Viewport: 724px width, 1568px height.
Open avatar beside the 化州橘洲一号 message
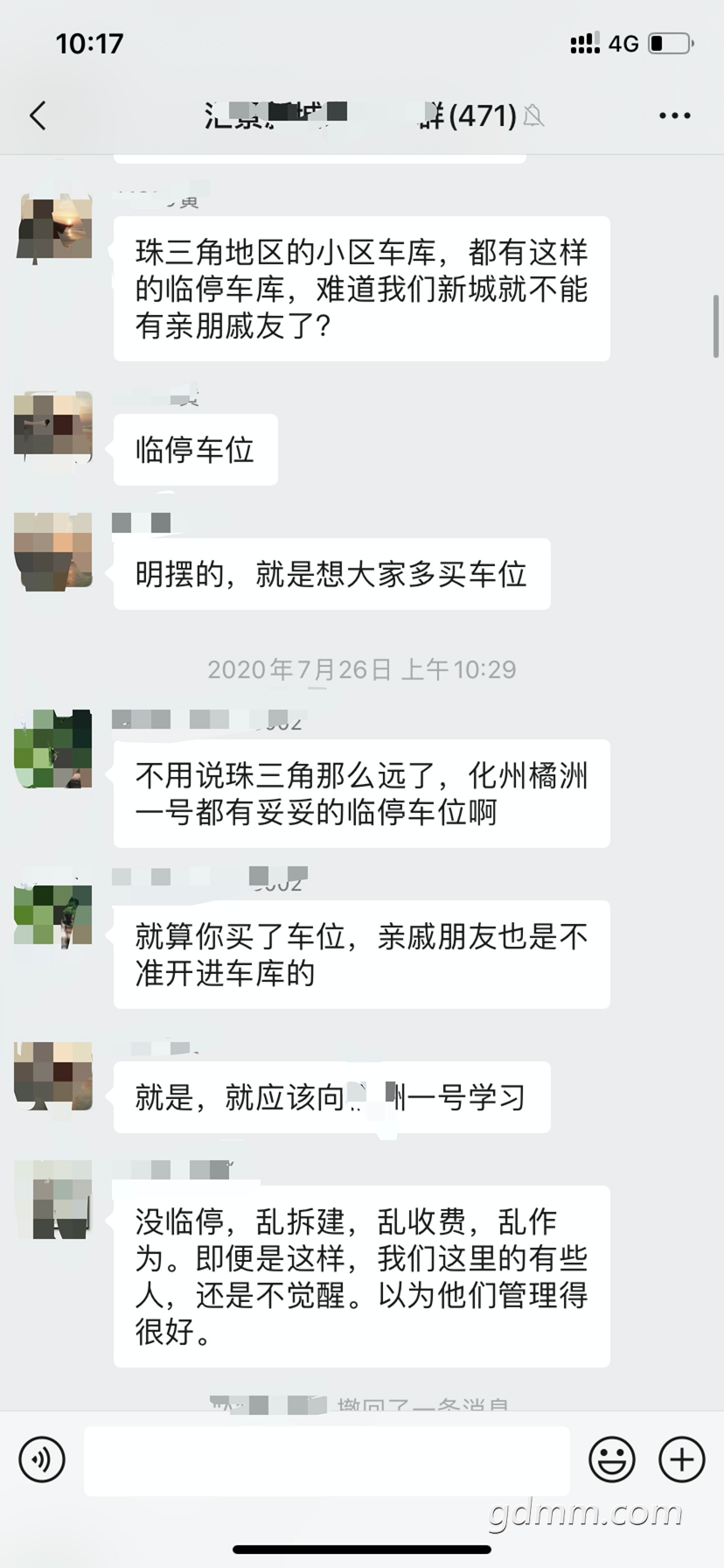(x=53, y=749)
